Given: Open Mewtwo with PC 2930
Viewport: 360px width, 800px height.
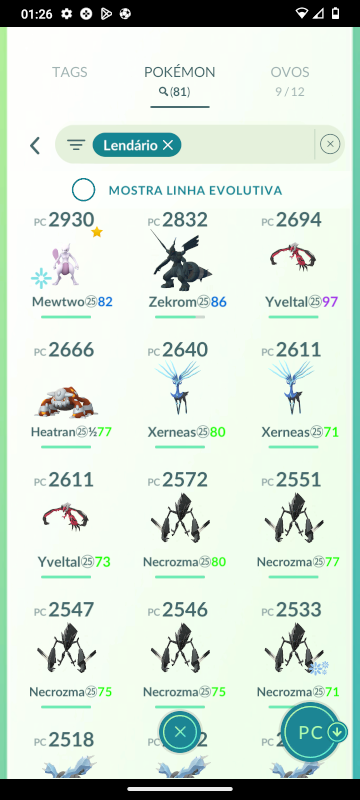Looking at the screenshot, I should tap(66, 265).
